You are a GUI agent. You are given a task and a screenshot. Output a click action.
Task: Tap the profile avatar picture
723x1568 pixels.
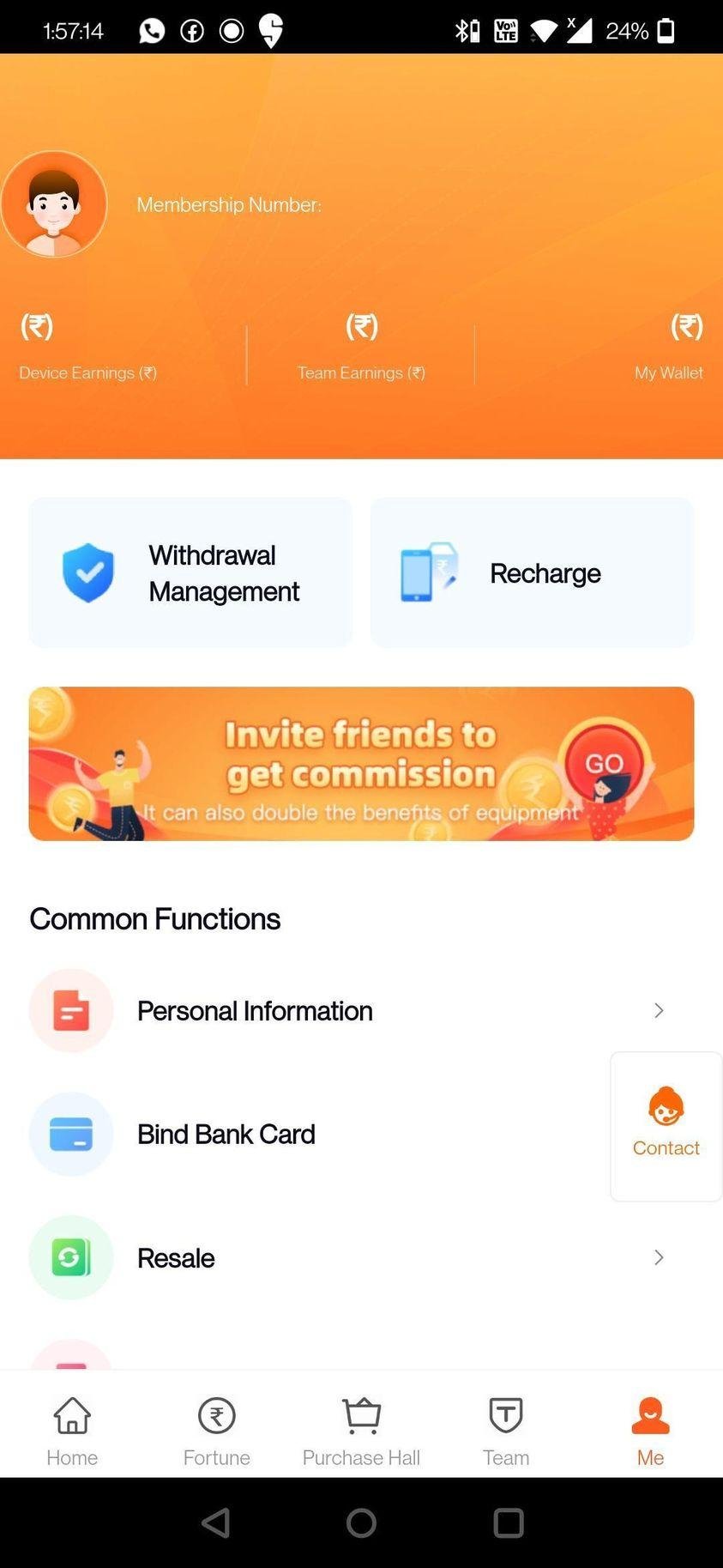pyautogui.click(x=54, y=204)
